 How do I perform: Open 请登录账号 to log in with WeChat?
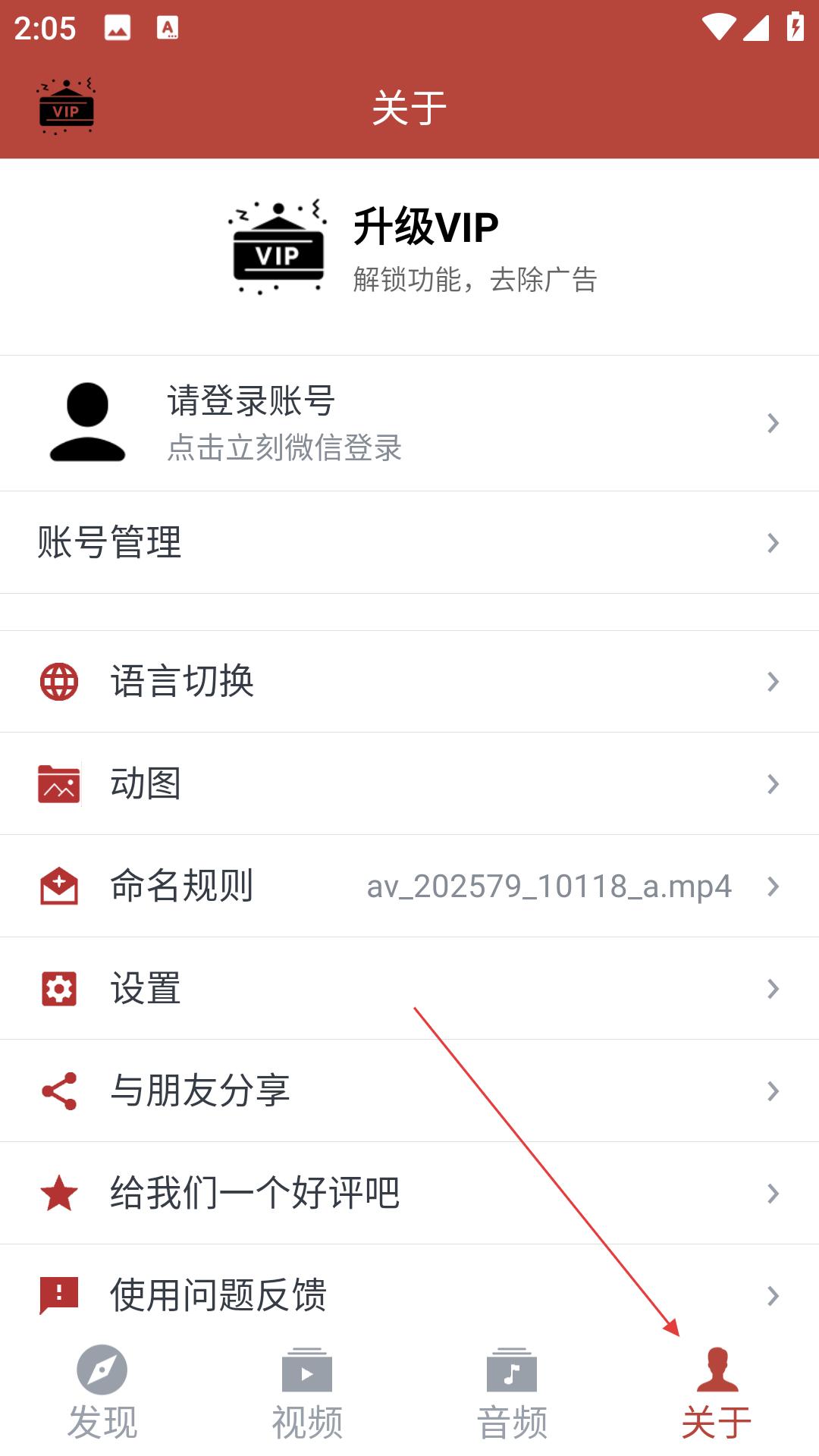tap(409, 423)
